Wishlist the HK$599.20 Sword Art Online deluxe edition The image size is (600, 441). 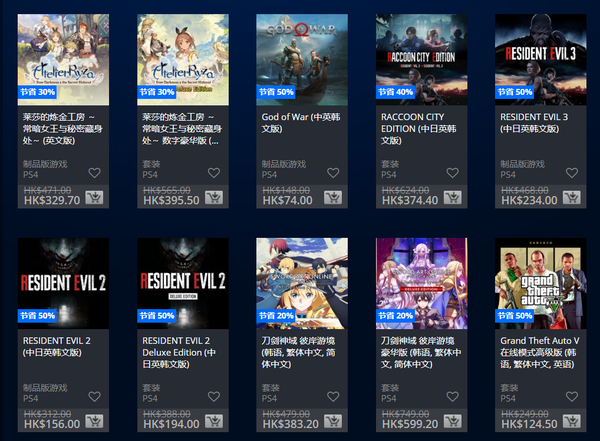[452, 397]
